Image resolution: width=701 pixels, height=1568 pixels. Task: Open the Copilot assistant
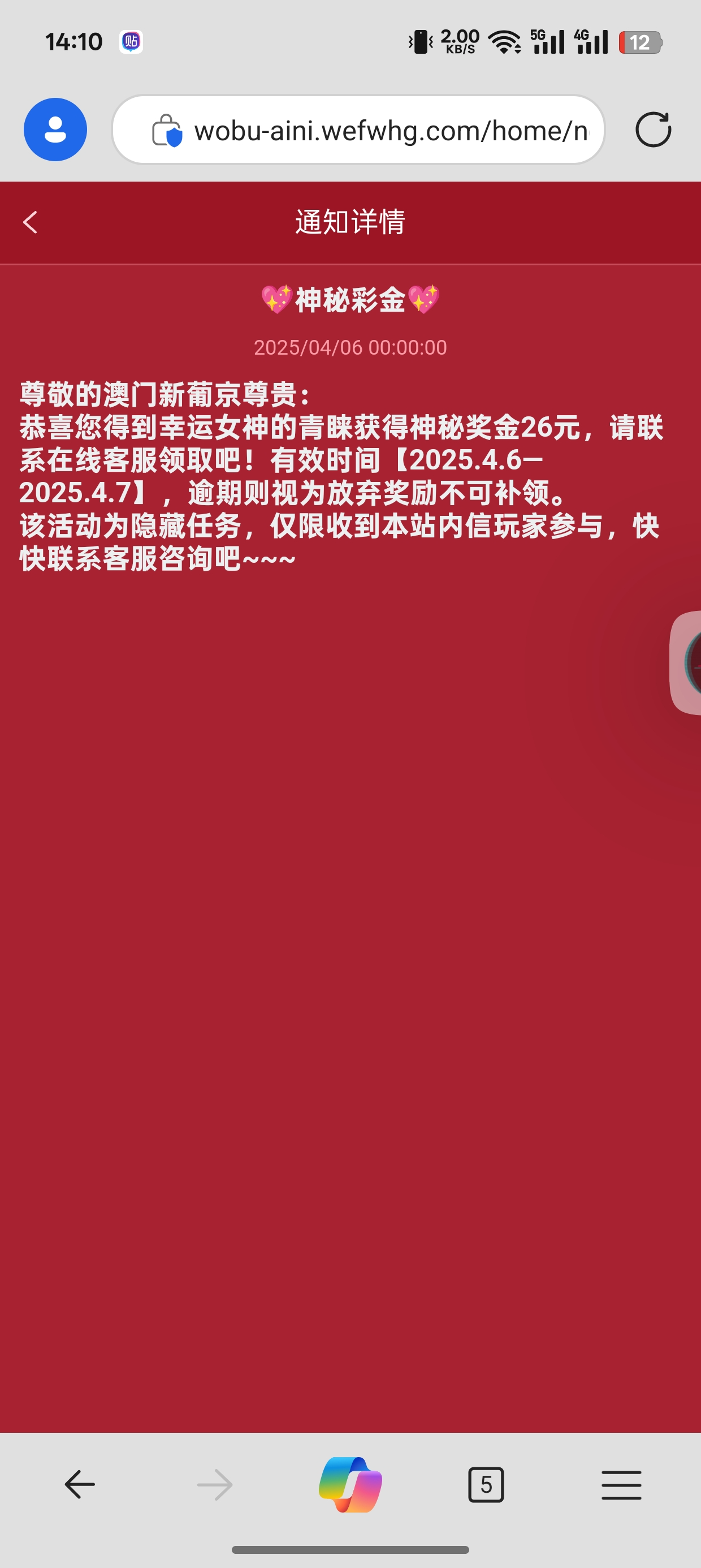350,1484
